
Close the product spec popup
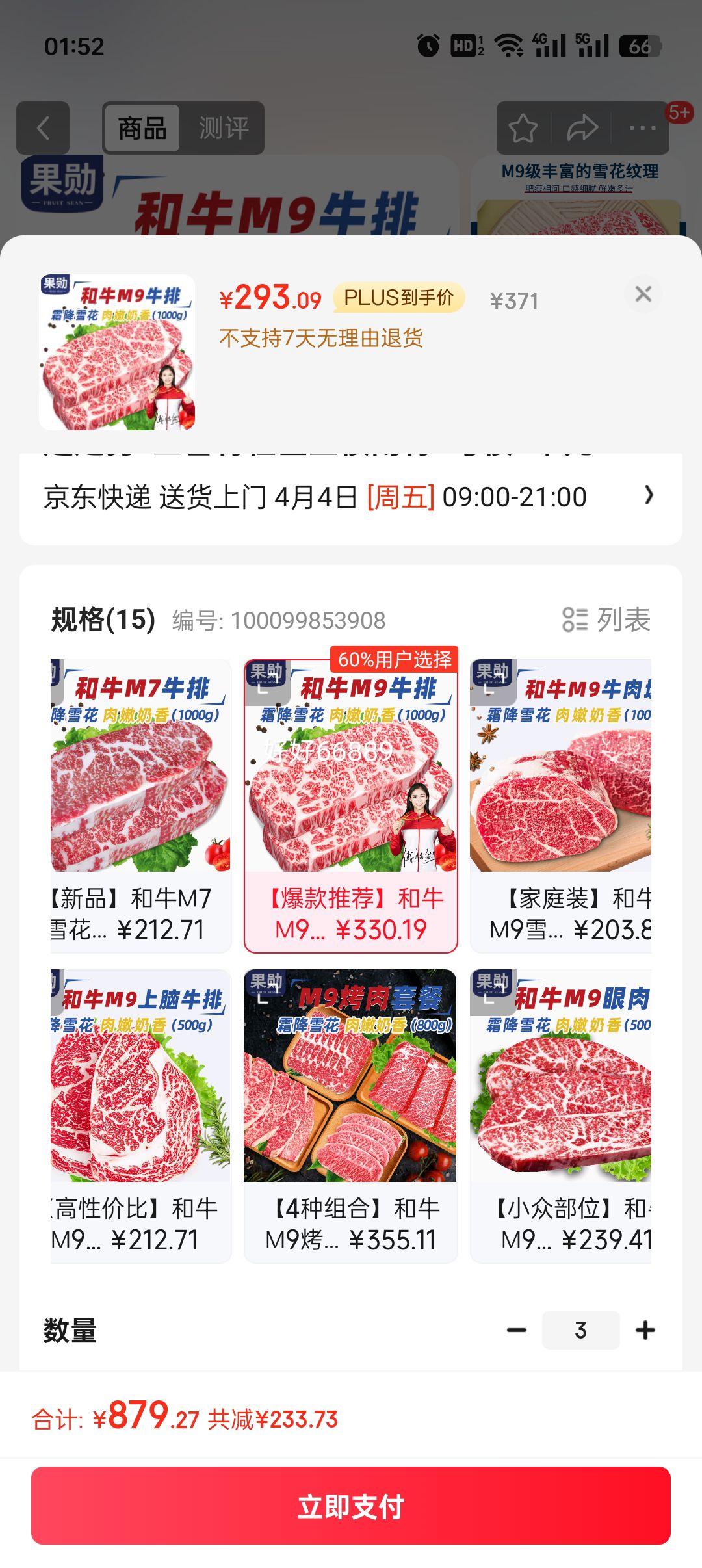pos(643,294)
